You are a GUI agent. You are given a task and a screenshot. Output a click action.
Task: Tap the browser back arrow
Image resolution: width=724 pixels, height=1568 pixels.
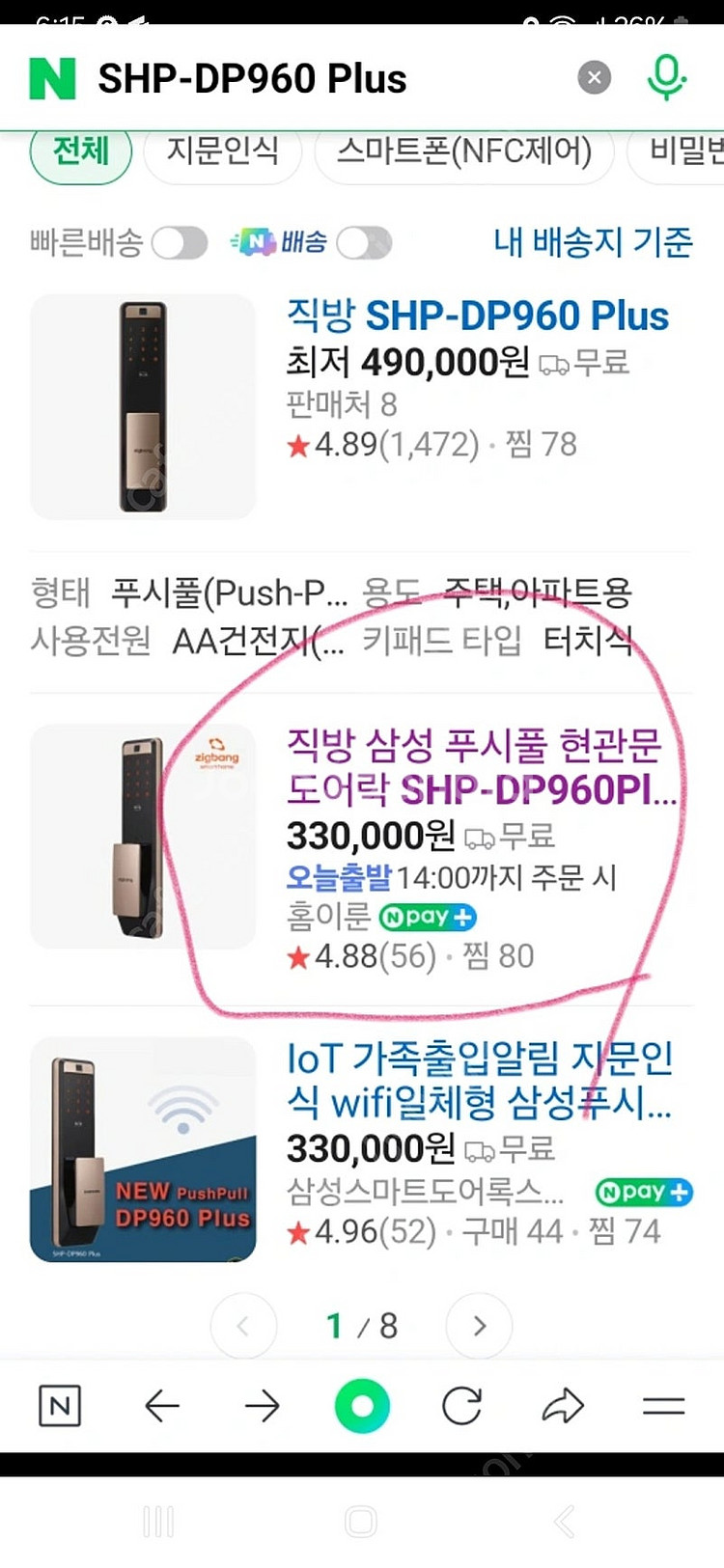click(161, 1407)
